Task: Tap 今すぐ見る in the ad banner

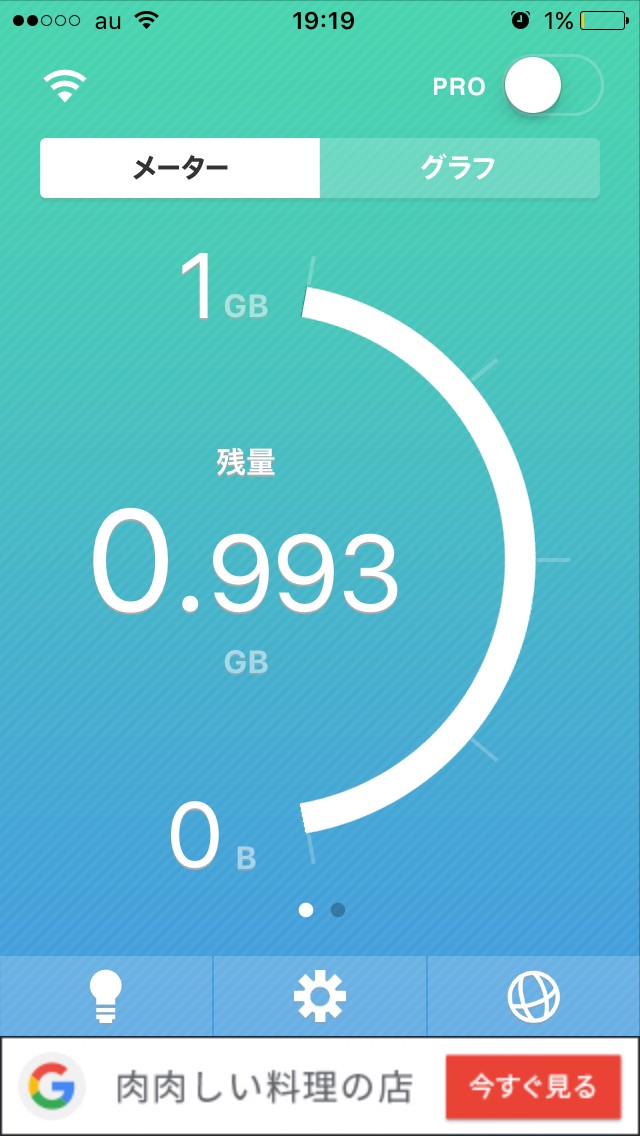Action: click(533, 1087)
